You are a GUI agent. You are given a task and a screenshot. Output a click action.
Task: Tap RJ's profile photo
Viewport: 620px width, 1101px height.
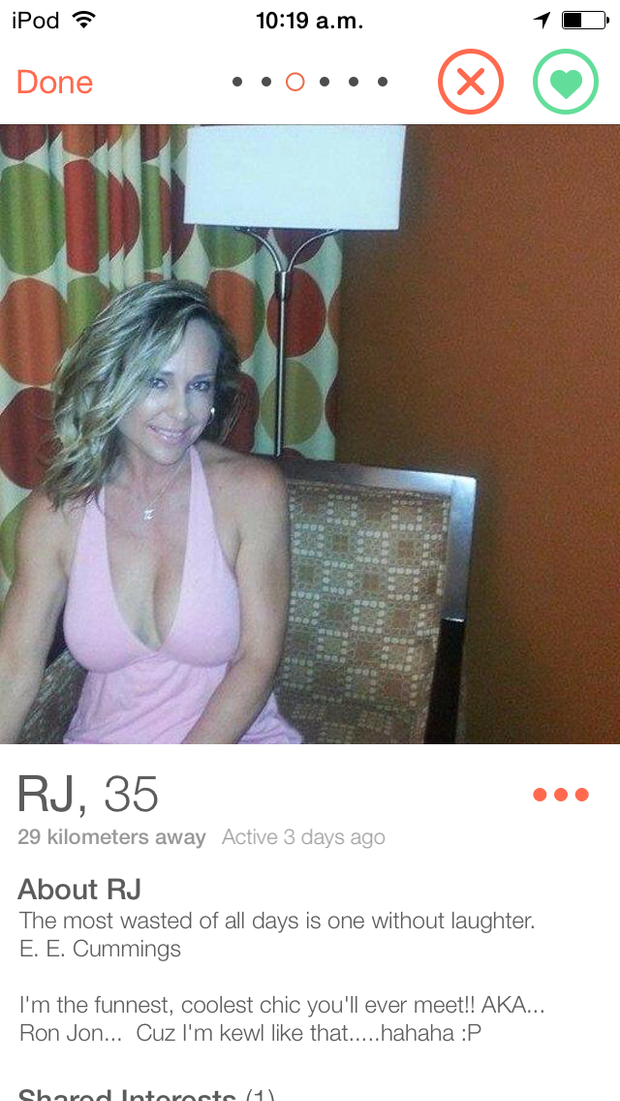click(310, 435)
